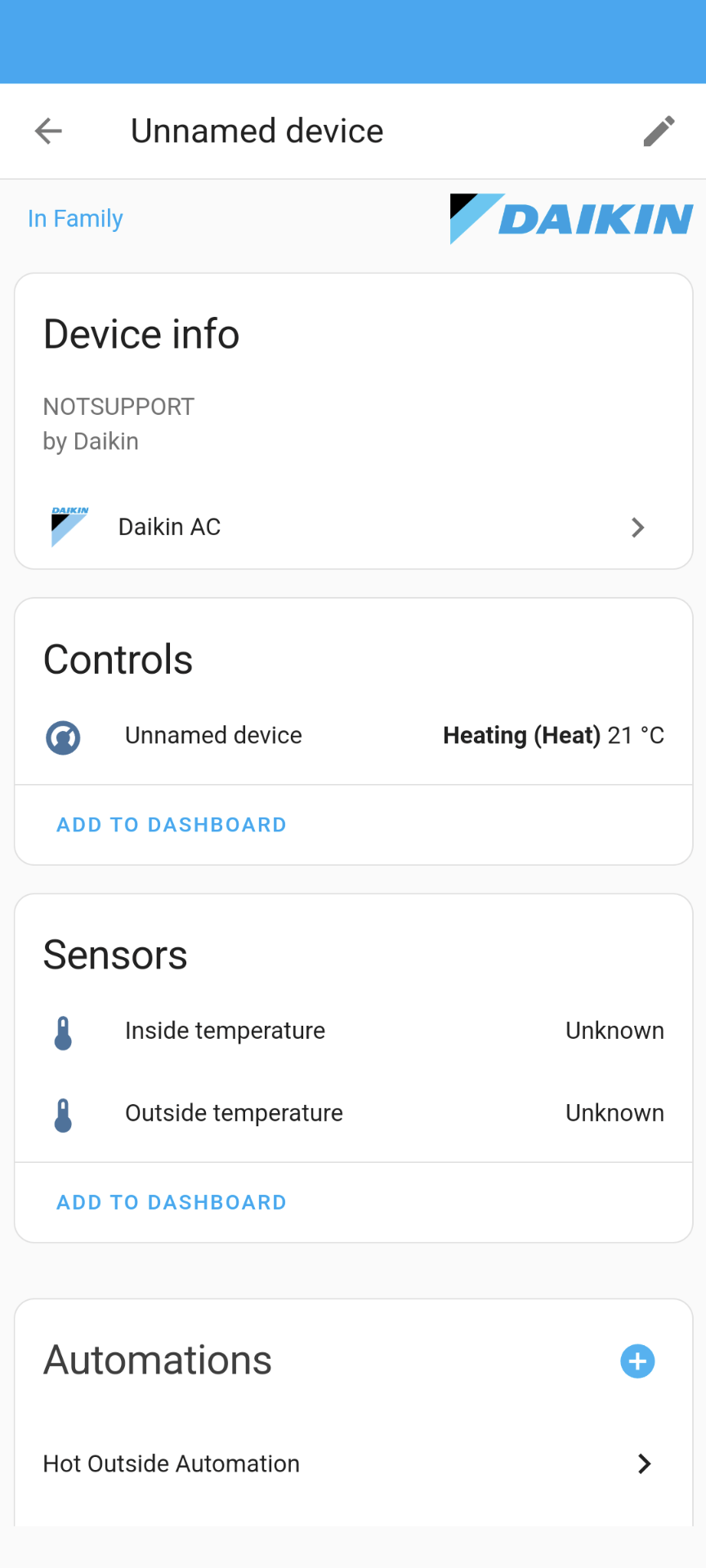Click the Heating (Heat) 21 °C setting
This screenshot has height=1568, width=706.
pyautogui.click(x=553, y=736)
